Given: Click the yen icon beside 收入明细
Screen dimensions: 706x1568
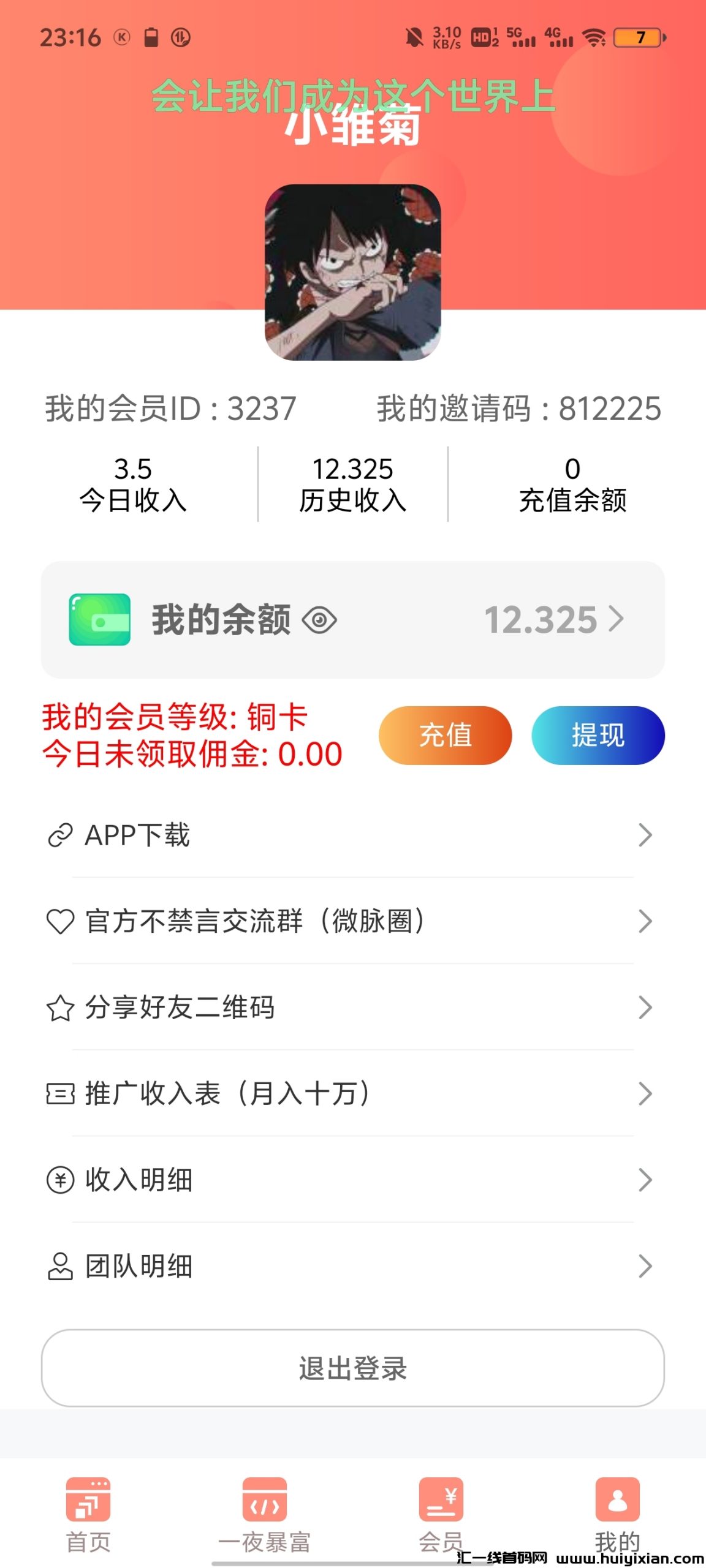Looking at the screenshot, I should coord(59,1179).
